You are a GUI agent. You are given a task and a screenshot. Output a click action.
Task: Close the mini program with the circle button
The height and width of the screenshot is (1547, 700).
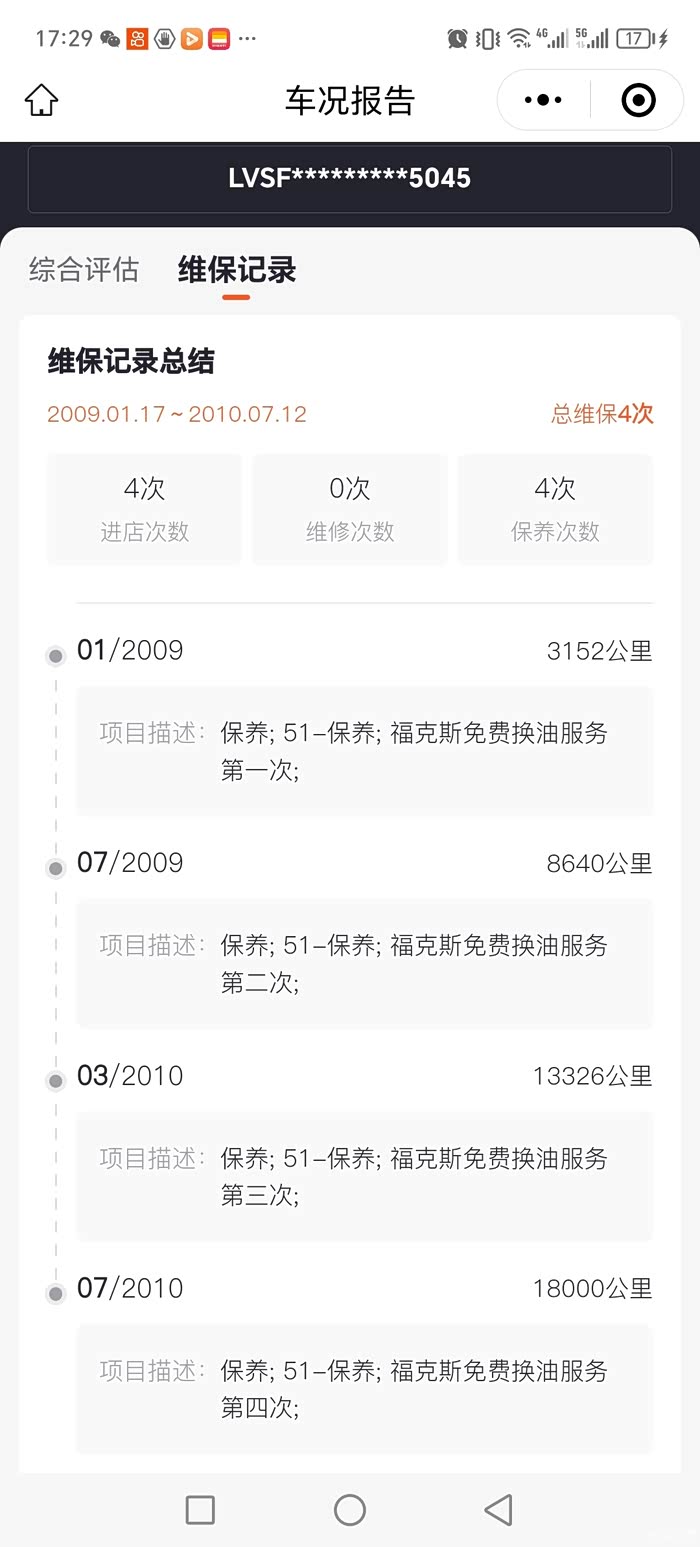638,100
